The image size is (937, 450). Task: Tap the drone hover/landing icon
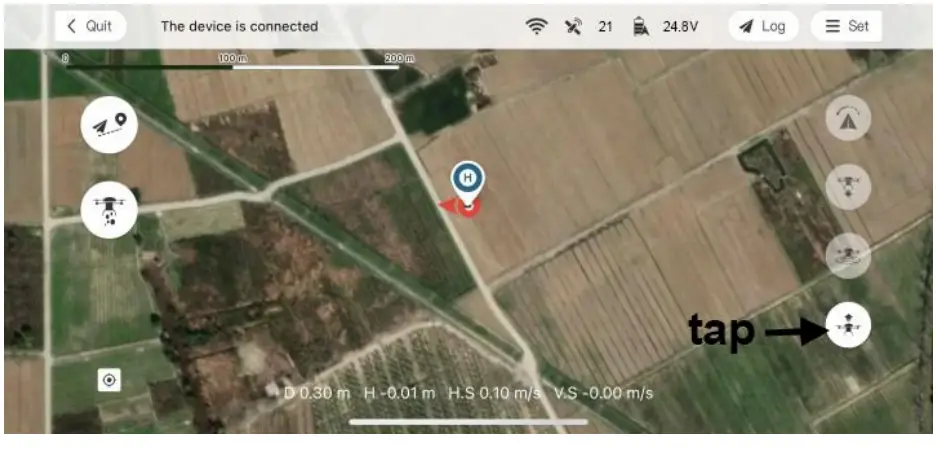pyautogui.click(x=848, y=254)
